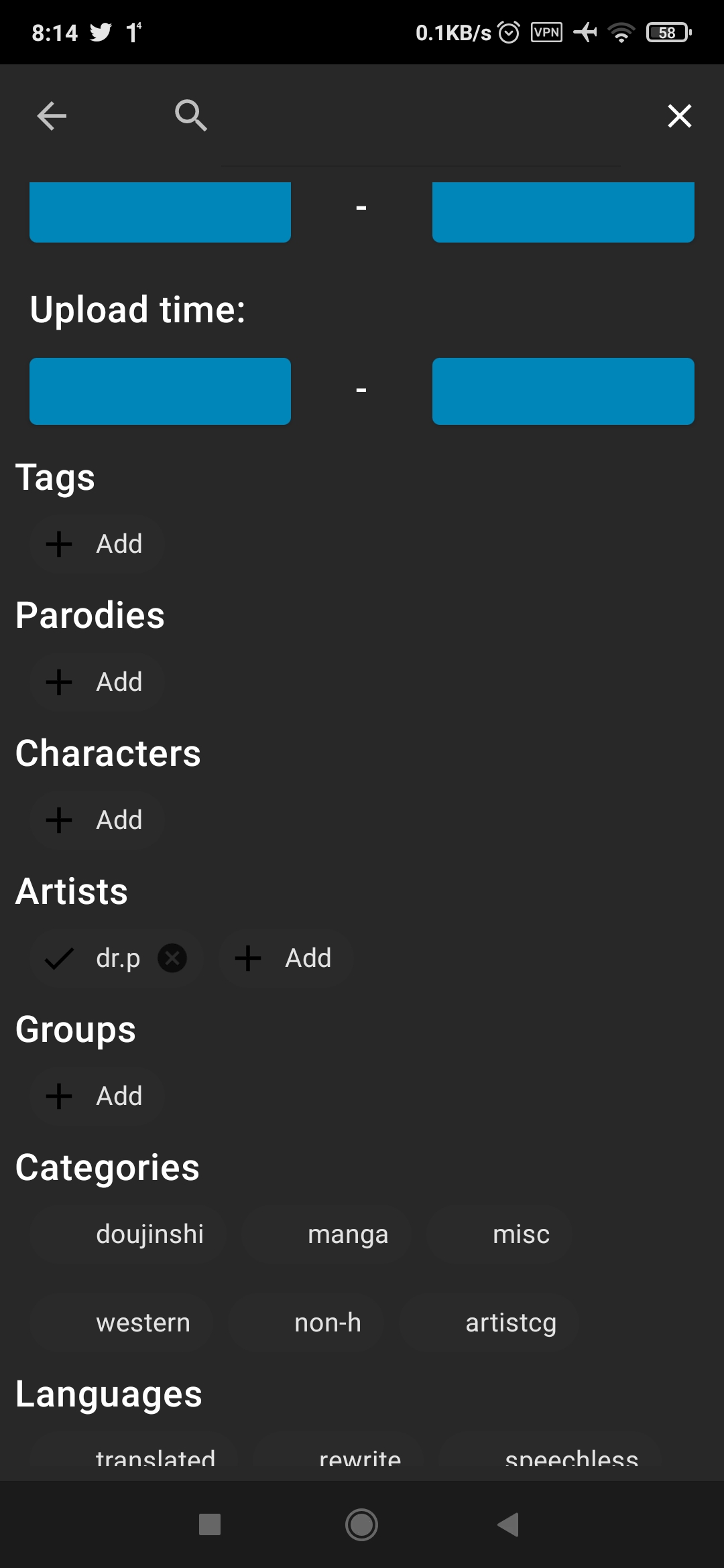Image resolution: width=724 pixels, height=1568 pixels.
Task: Toggle the doujinshi category filter
Action: [x=151, y=1234]
